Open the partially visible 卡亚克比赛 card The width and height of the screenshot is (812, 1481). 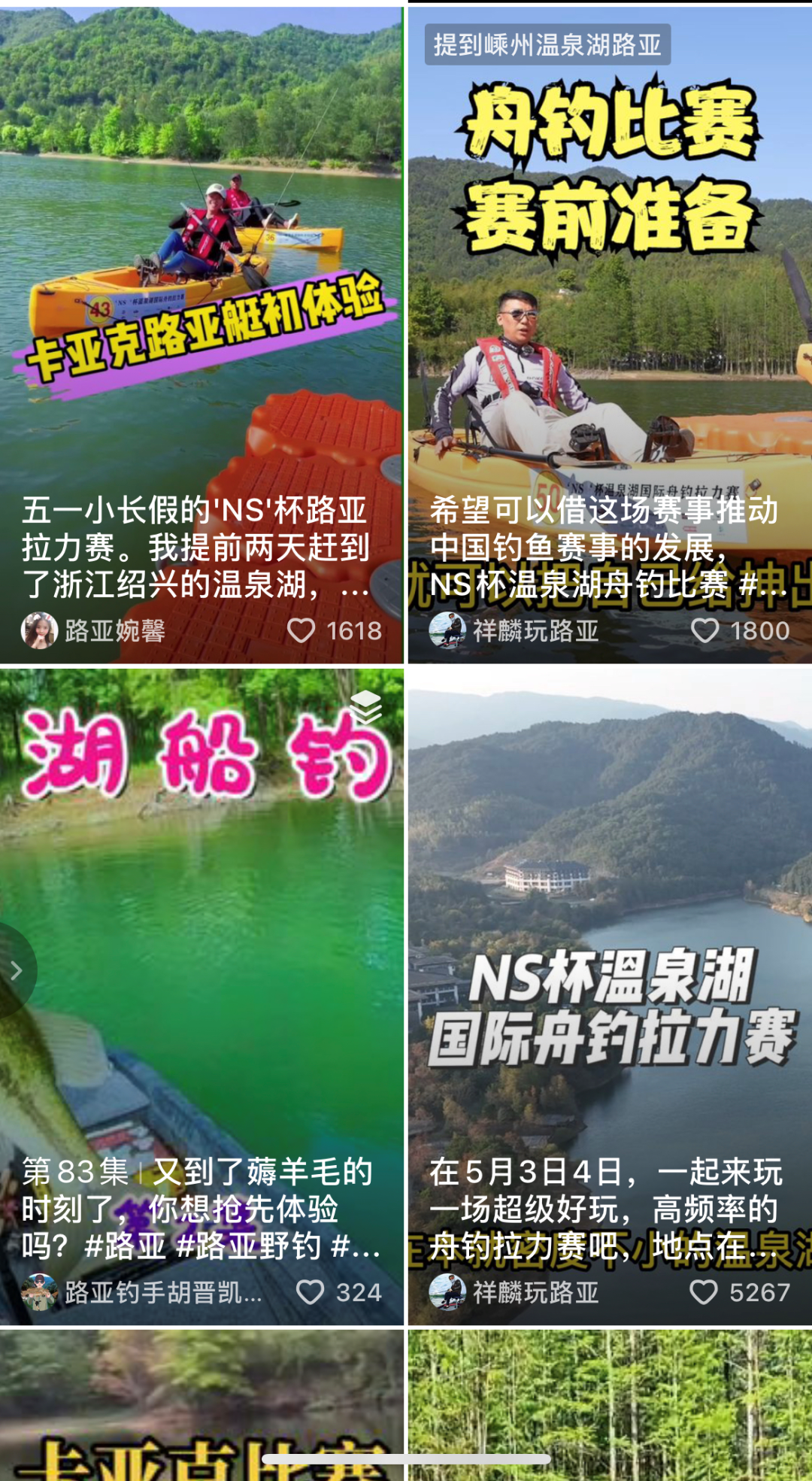point(201,1407)
